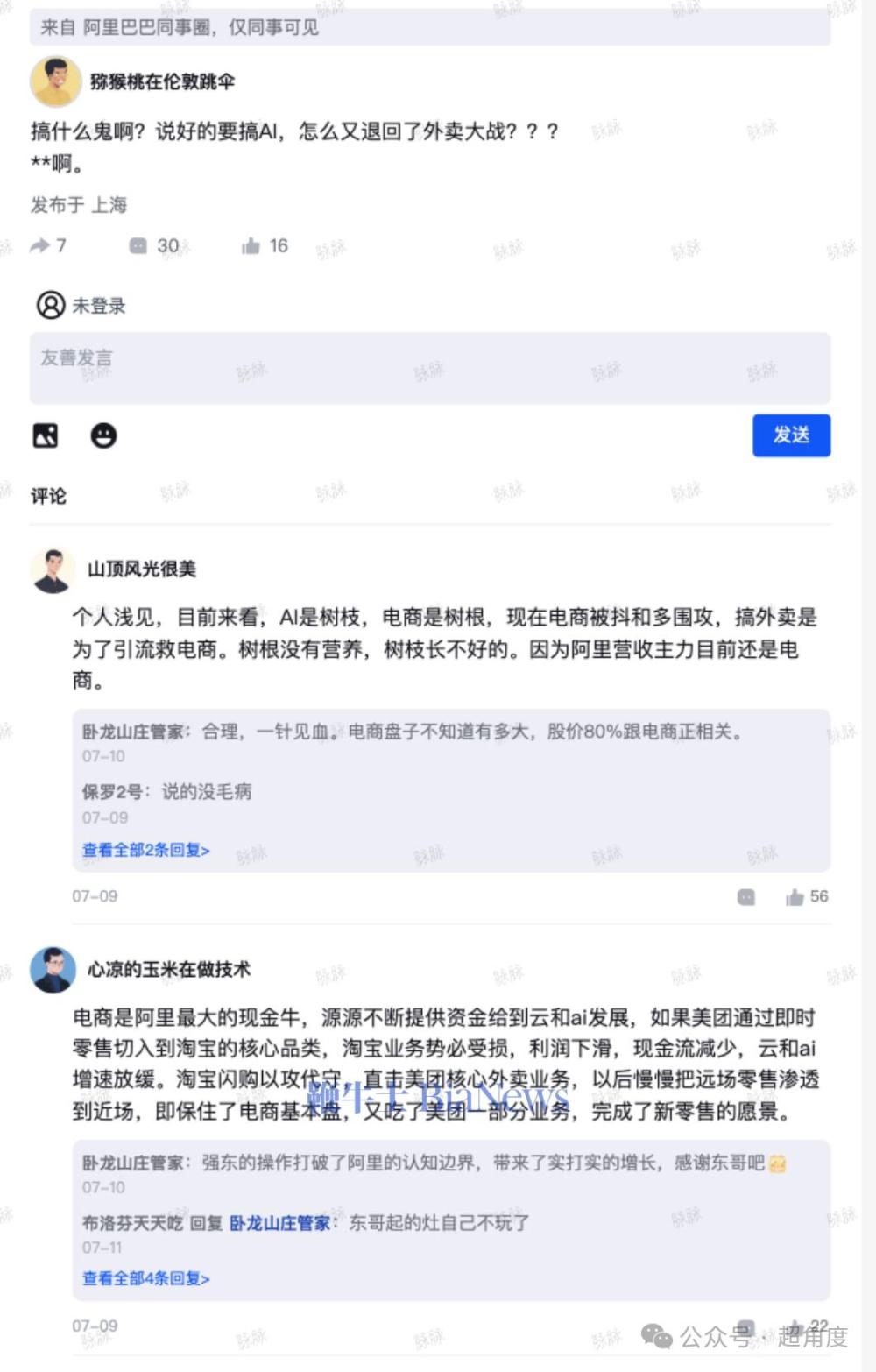This screenshot has width=876, height=1372.
Task: Like the post with the thumbs-up icon
Action: pos(250,245)
